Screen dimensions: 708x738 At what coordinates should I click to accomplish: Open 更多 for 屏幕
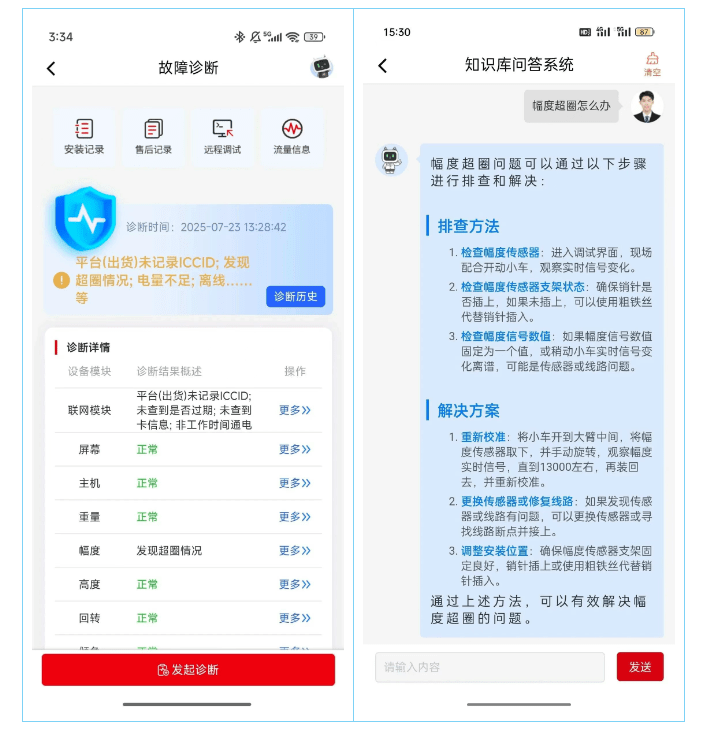pyautogui.click(x=294, y=450)
